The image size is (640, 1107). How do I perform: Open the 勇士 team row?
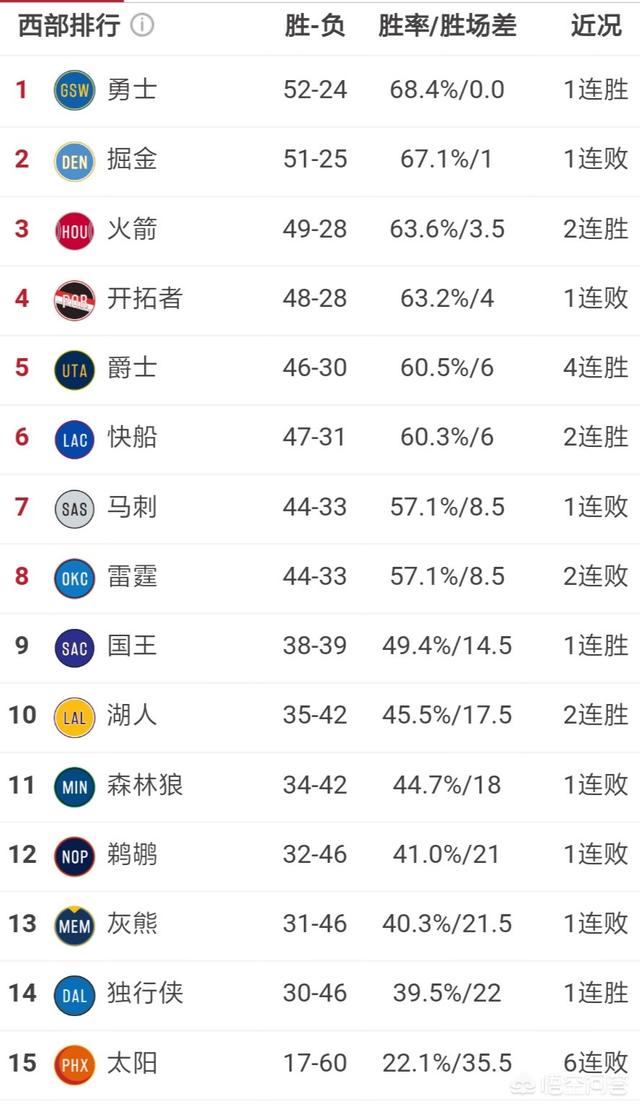click(x=320, y=91)
